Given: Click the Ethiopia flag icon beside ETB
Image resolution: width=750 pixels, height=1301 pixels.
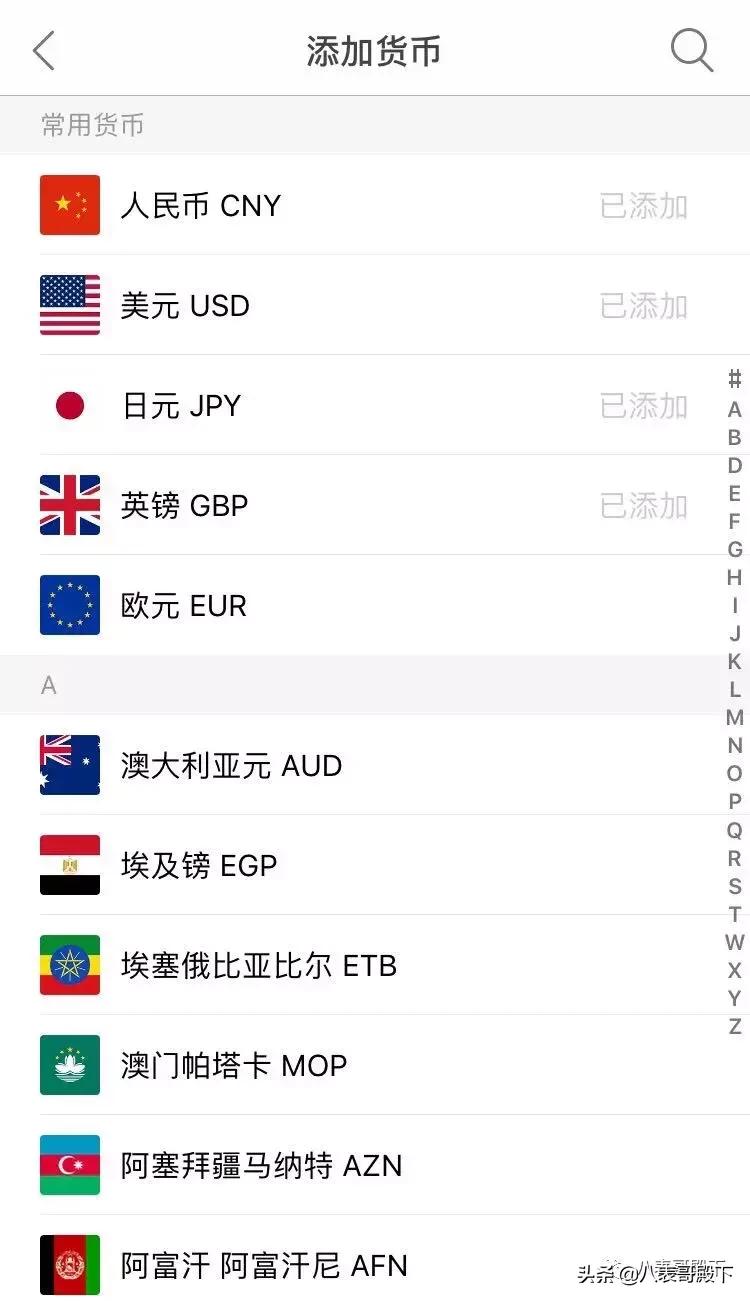Looking at the screenshot, I should click(69, 965).
